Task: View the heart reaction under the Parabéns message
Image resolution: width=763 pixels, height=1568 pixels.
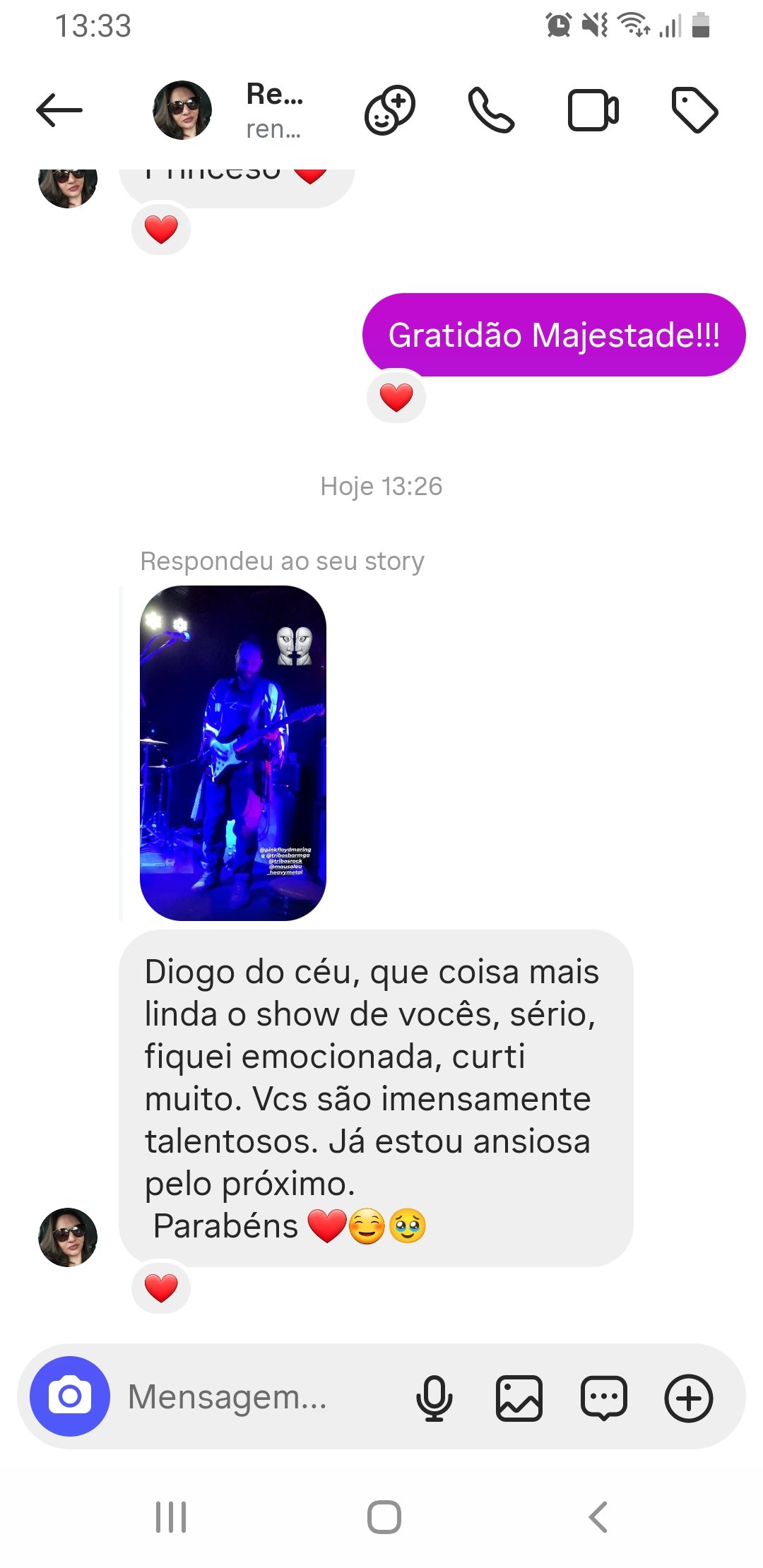Action: tap(161, 1288)
